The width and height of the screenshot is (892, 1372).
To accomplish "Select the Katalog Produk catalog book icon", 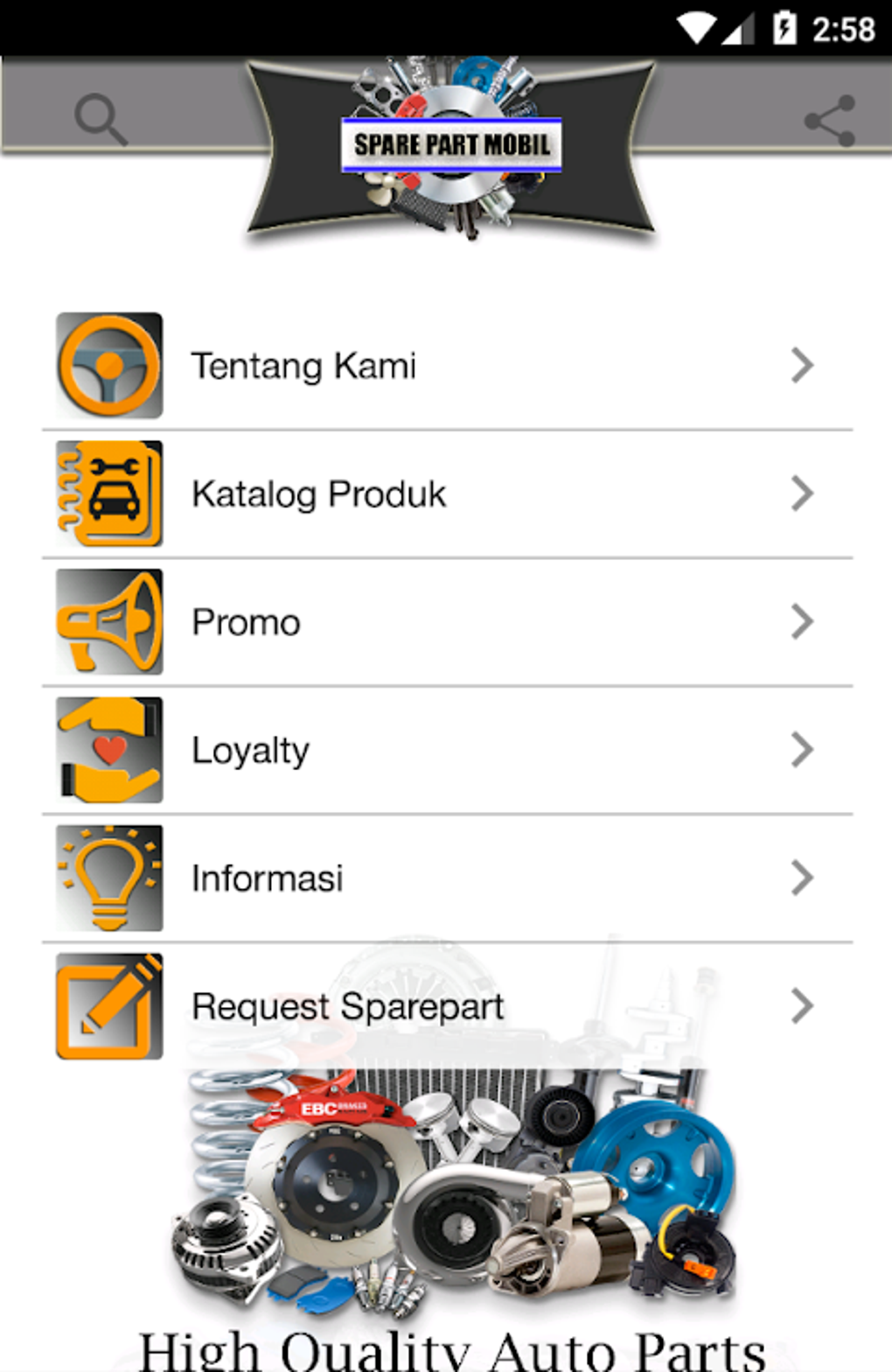I will (108, 493).
